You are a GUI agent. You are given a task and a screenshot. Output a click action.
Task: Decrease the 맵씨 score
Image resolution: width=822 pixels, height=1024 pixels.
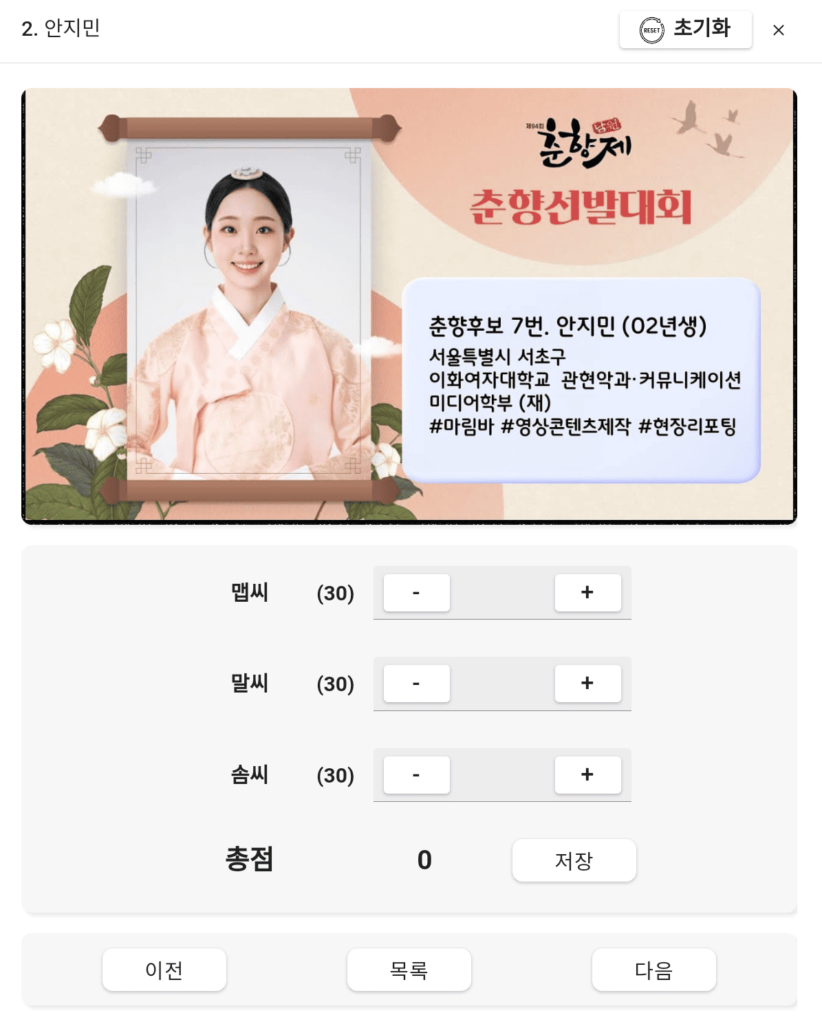click(416, 593)
